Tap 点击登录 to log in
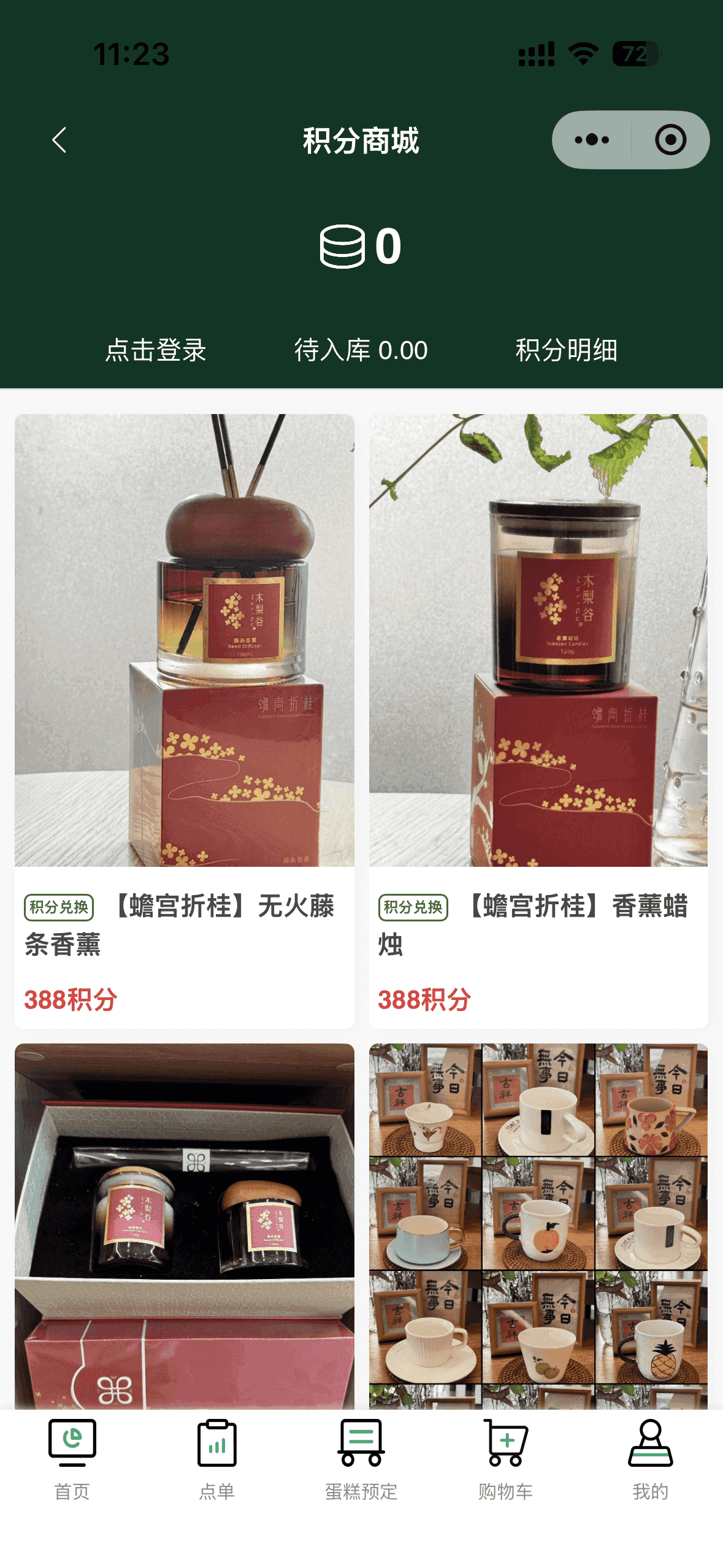This screenshot has width=723, height=1568. point(156,350)
